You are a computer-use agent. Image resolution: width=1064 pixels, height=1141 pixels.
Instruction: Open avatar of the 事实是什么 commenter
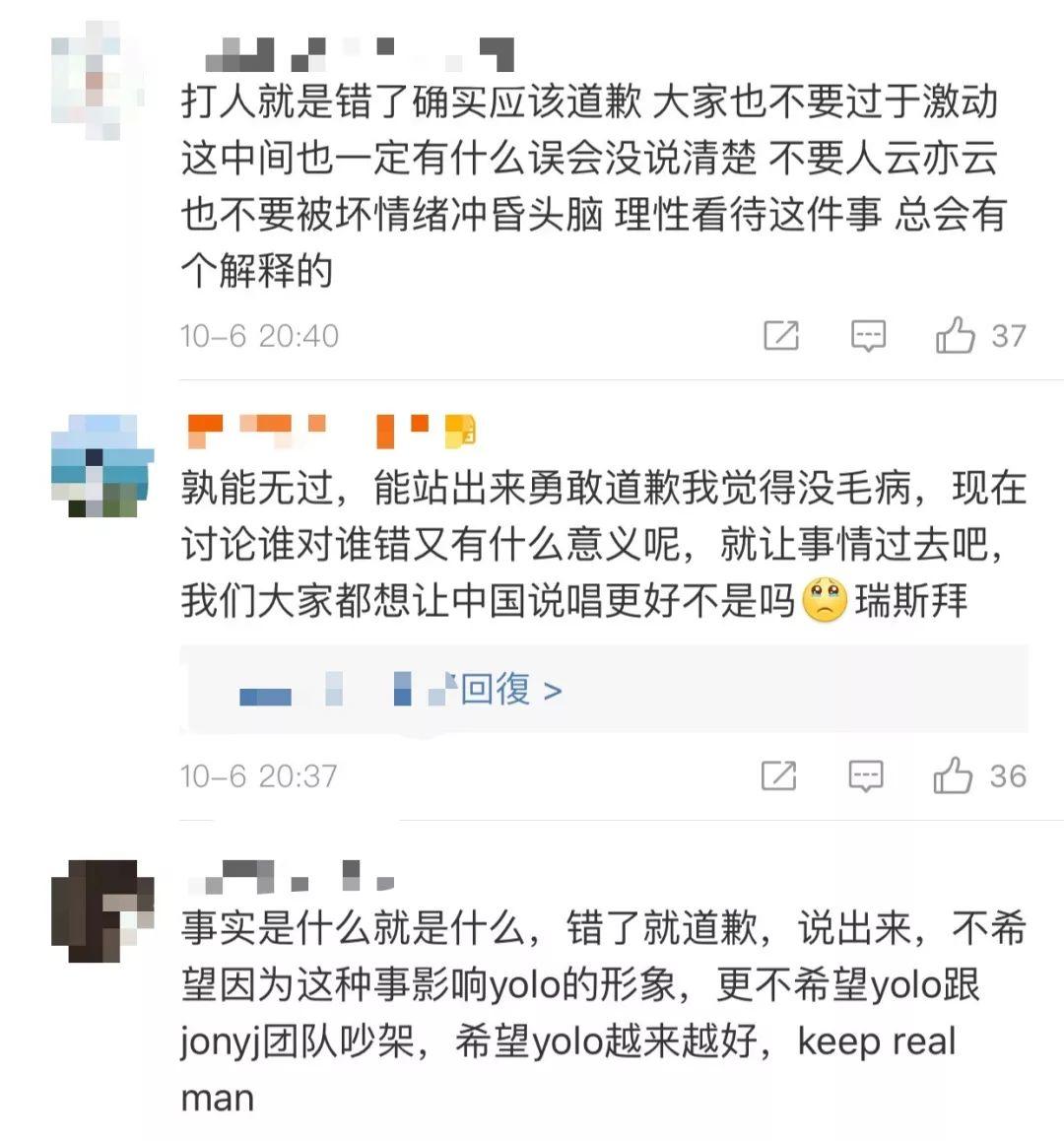click(102, 909)
